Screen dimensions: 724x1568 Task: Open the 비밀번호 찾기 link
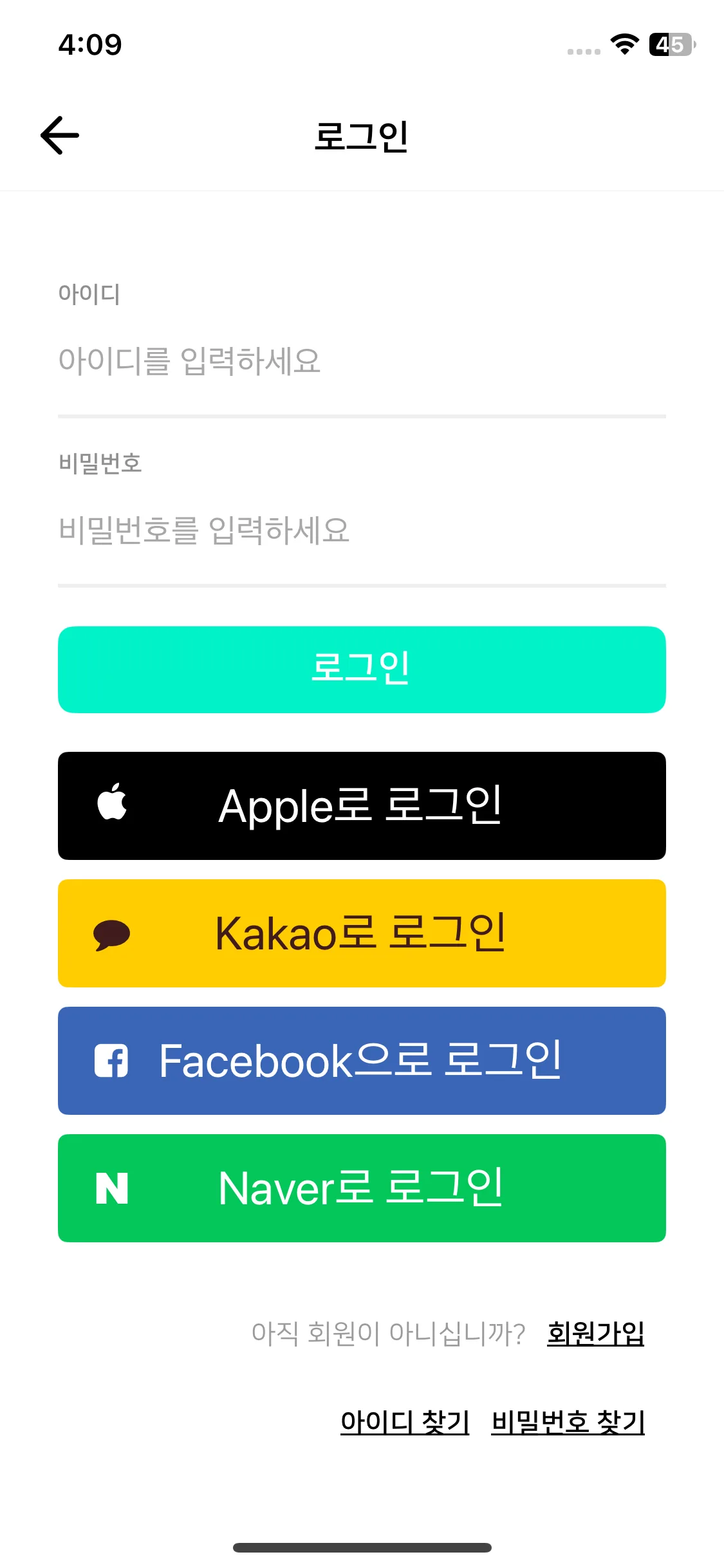coord(568,1422)
